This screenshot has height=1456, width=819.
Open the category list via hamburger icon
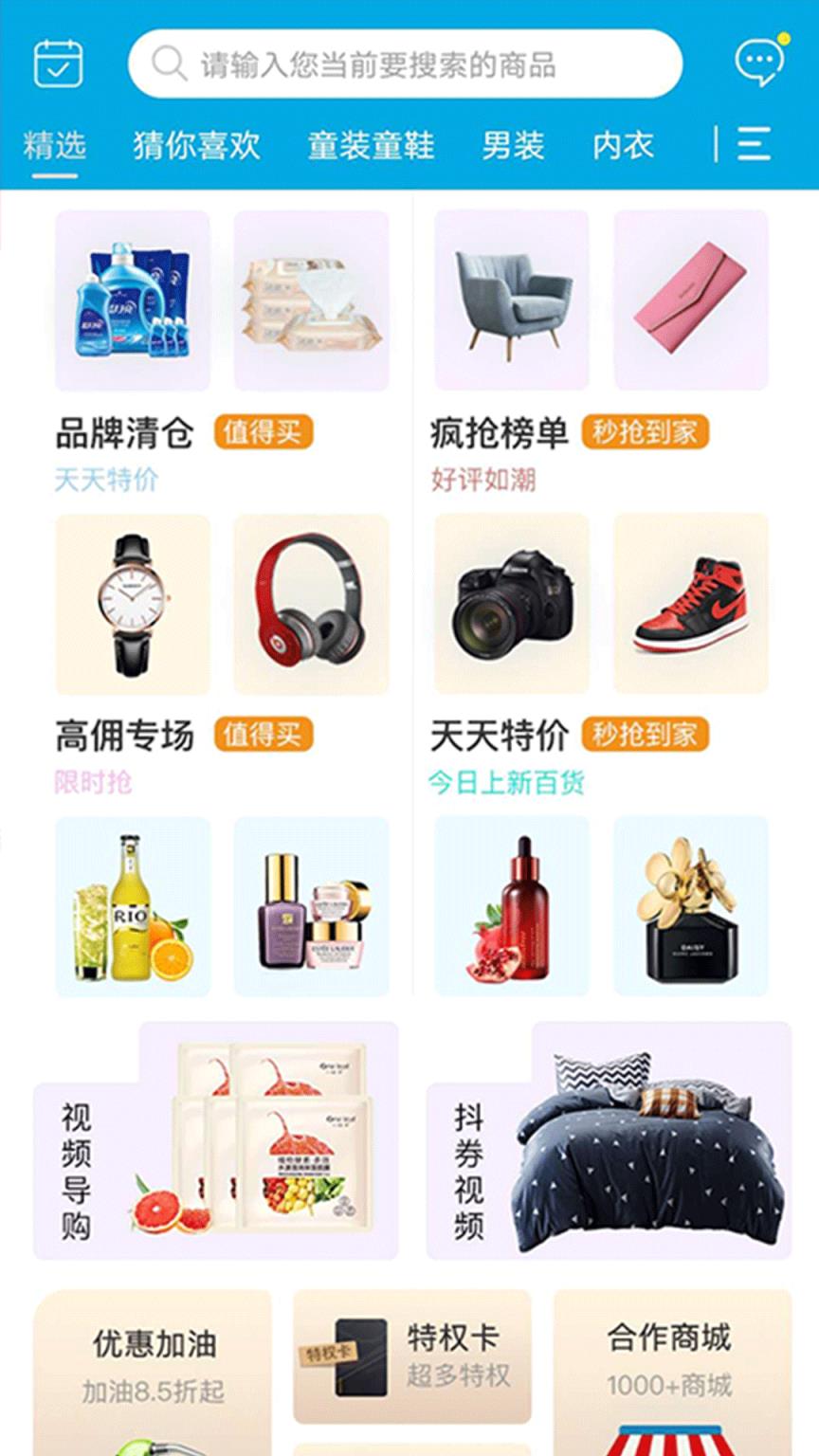[x=752, y=145]
